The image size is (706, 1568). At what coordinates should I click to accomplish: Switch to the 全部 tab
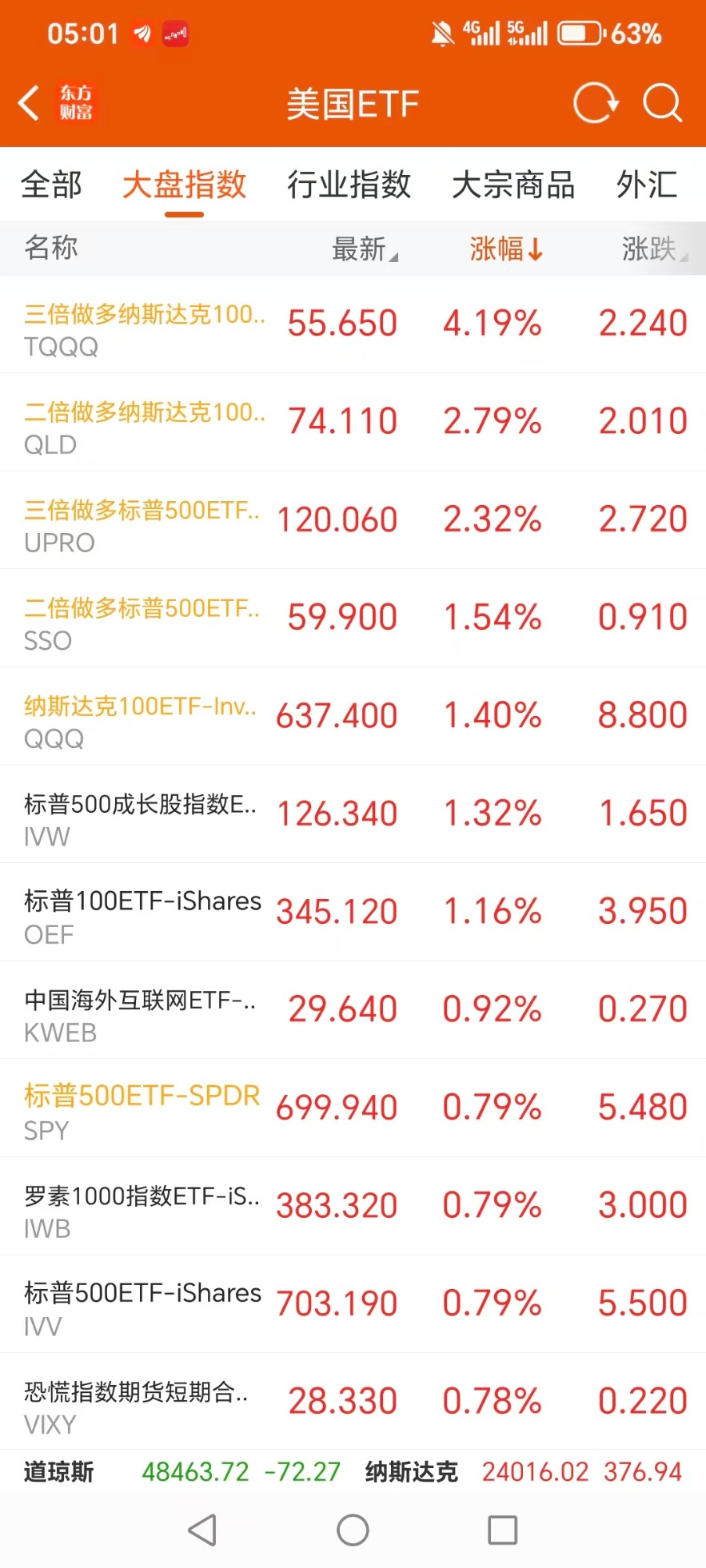coord(51,185)
